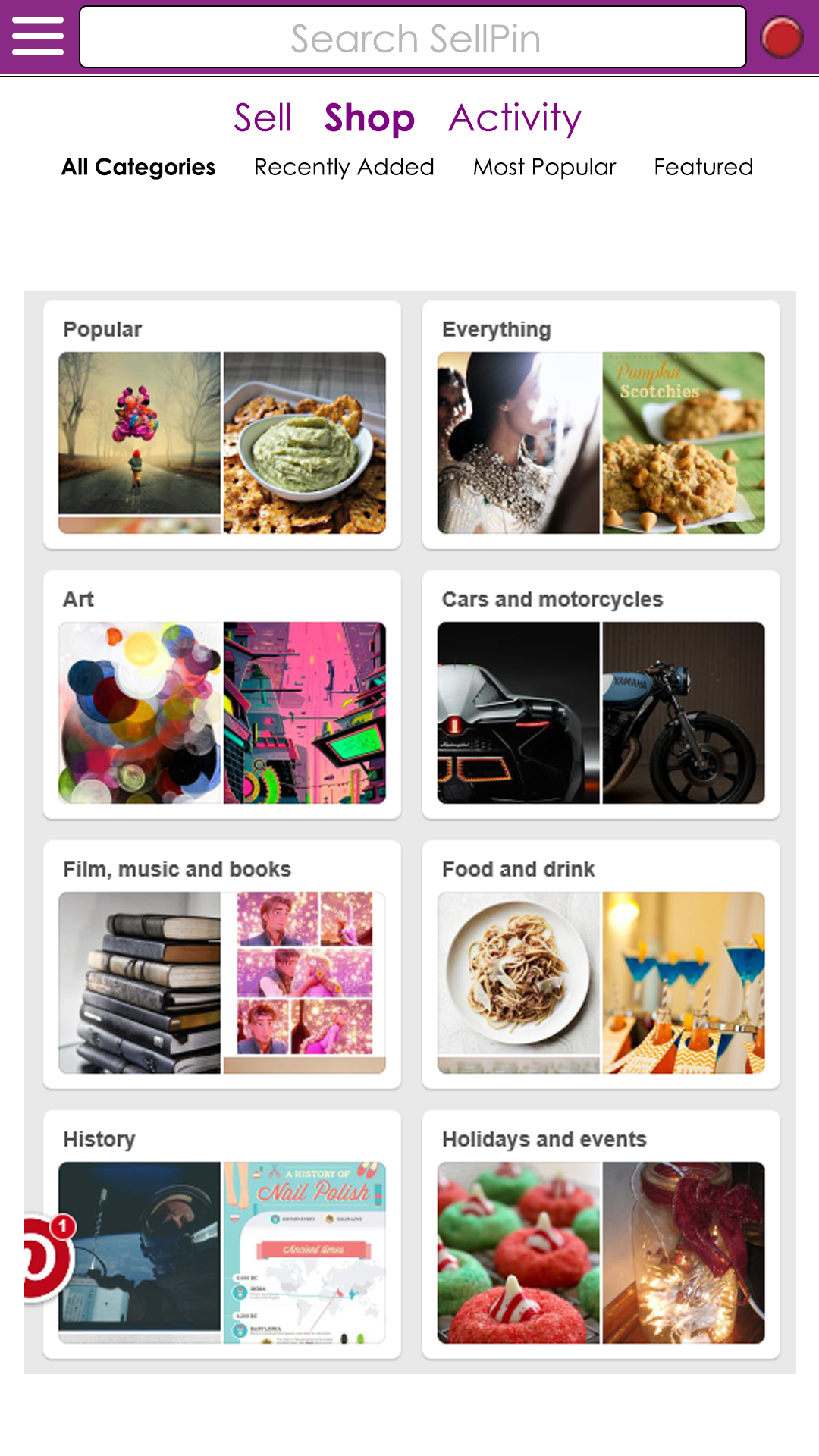Show Most Popular items

(544, 167)
